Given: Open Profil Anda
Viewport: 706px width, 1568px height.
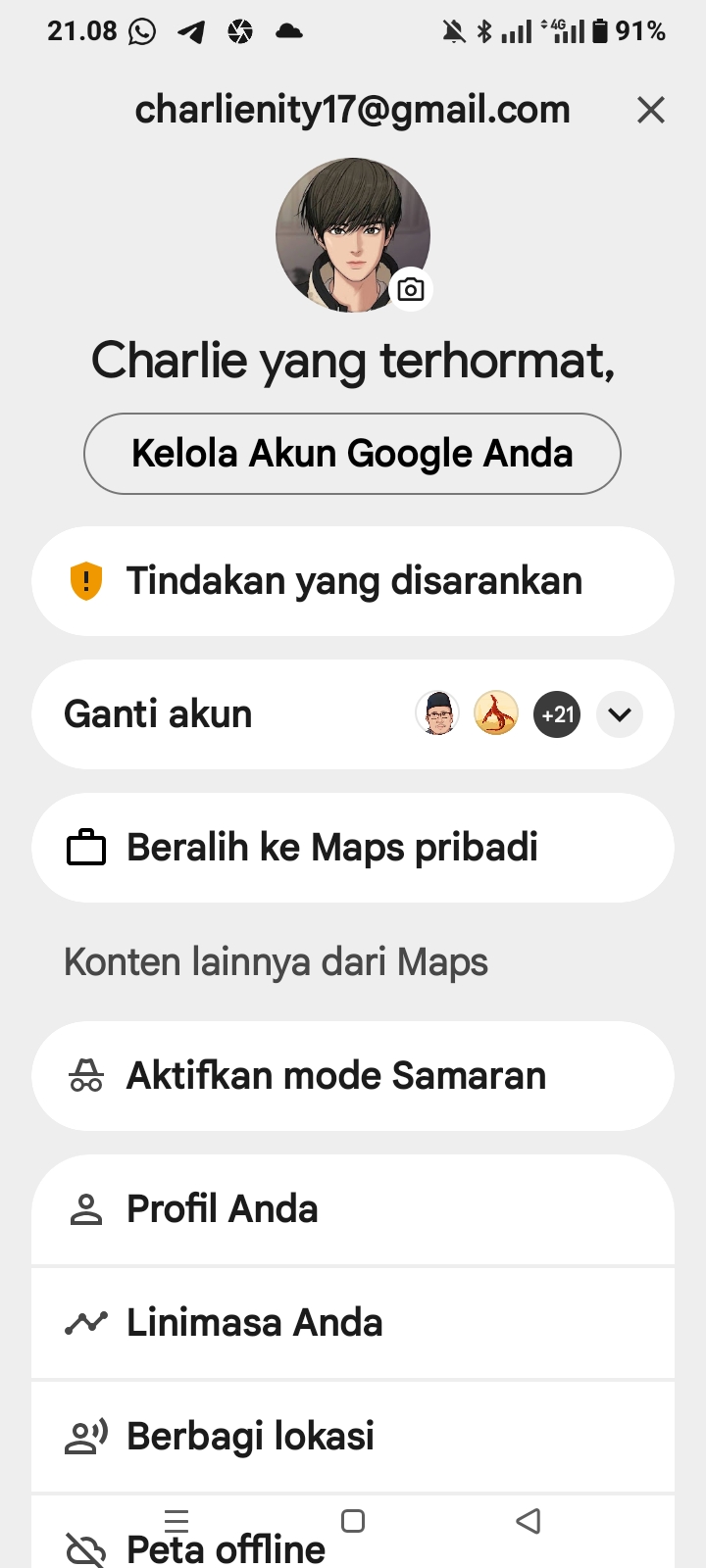Looking at the screenshot, I should (x=352, y=1209).
